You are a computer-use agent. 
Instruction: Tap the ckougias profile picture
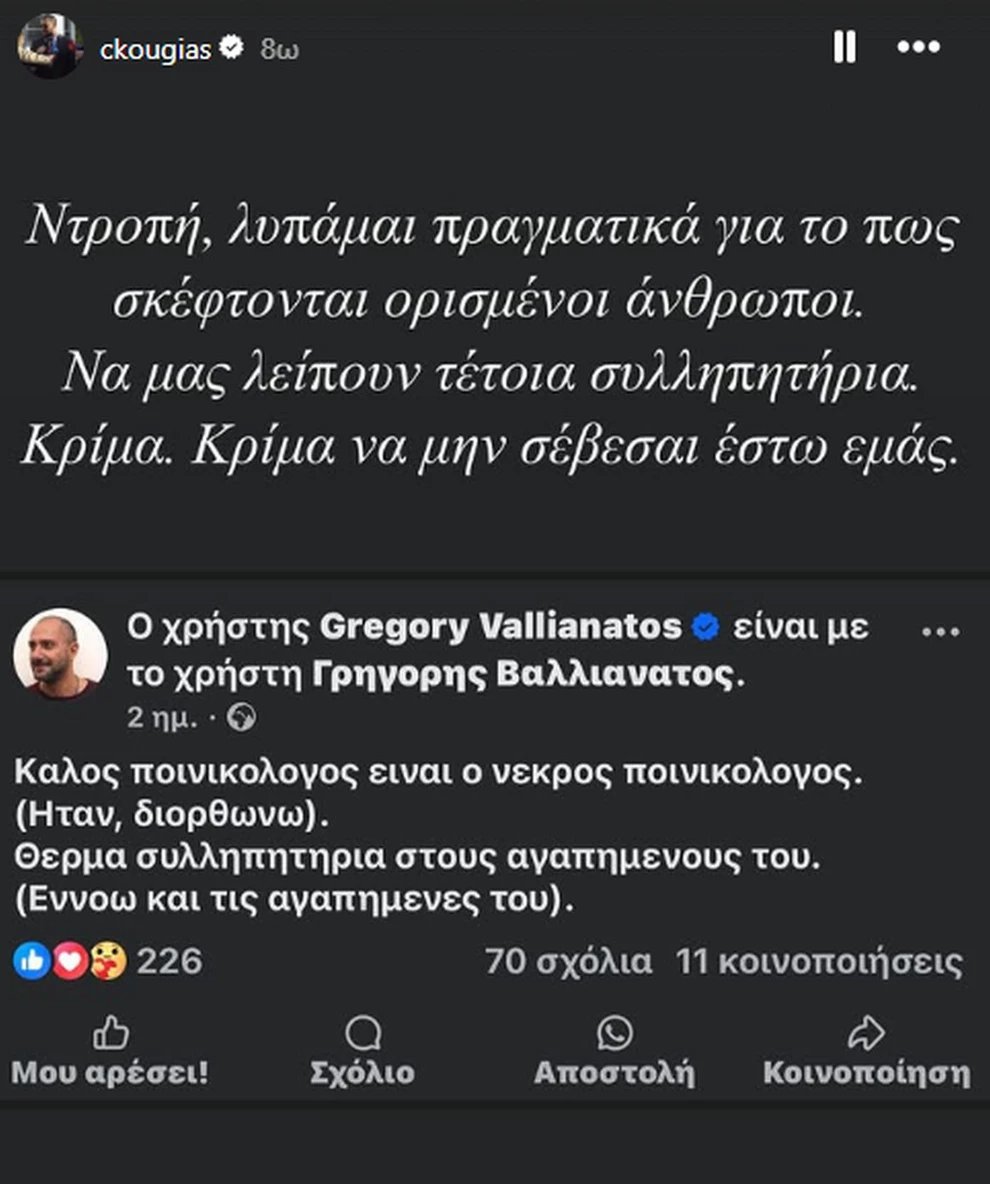(49, 47)
